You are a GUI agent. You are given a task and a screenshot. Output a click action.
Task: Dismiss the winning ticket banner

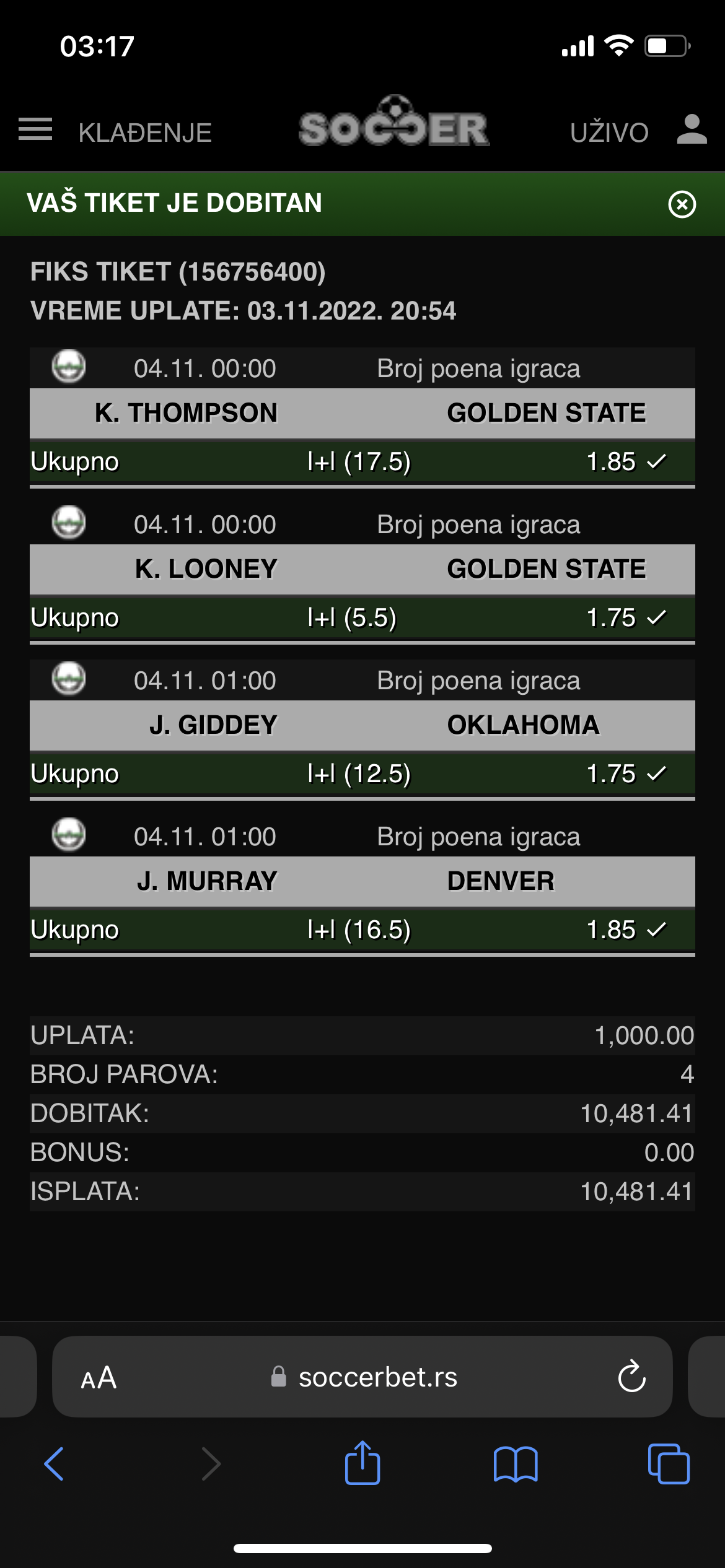click(682, 204)
